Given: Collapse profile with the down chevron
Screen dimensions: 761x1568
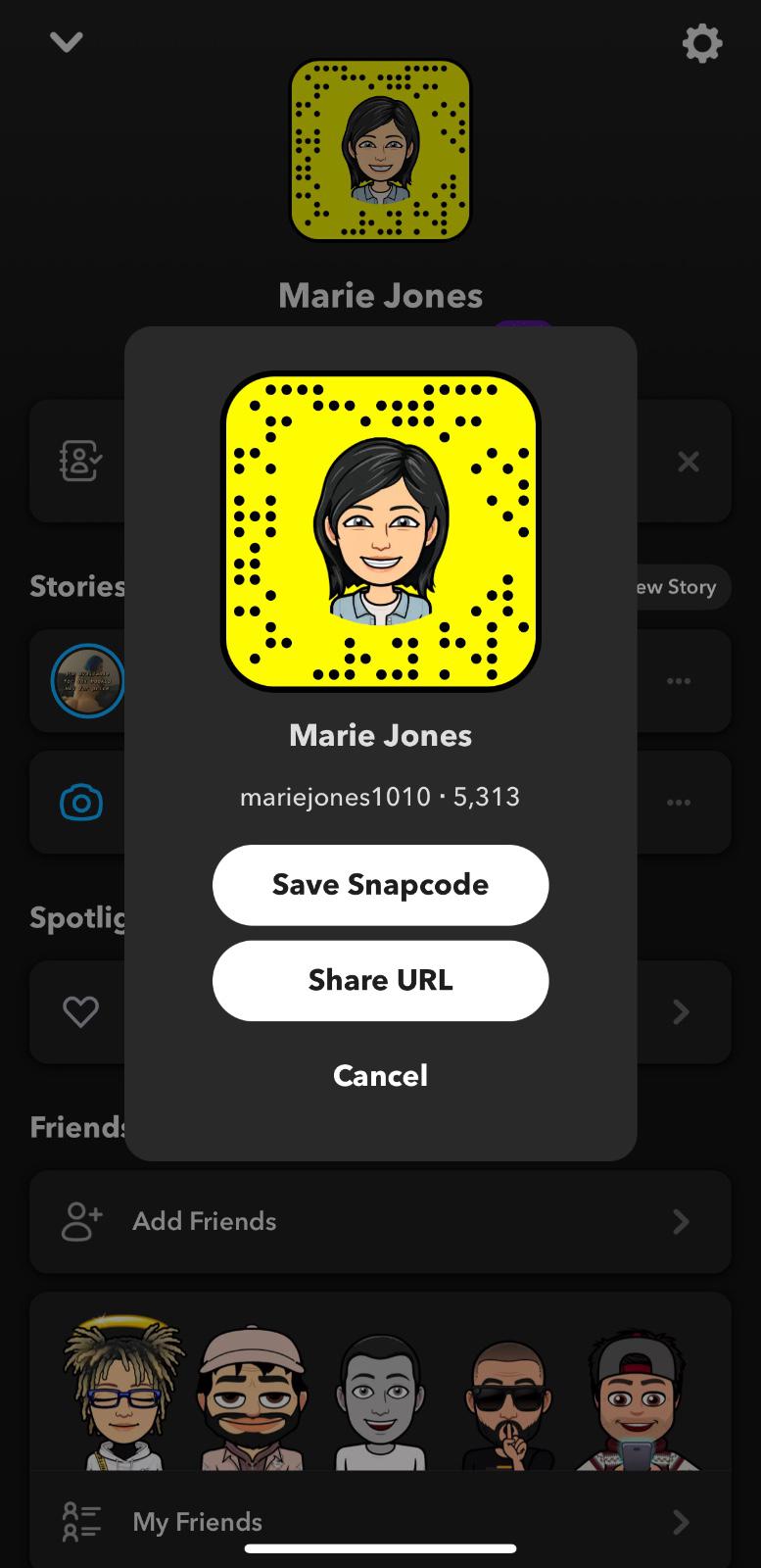Looking at the screenshot, I should coord(67,42).
